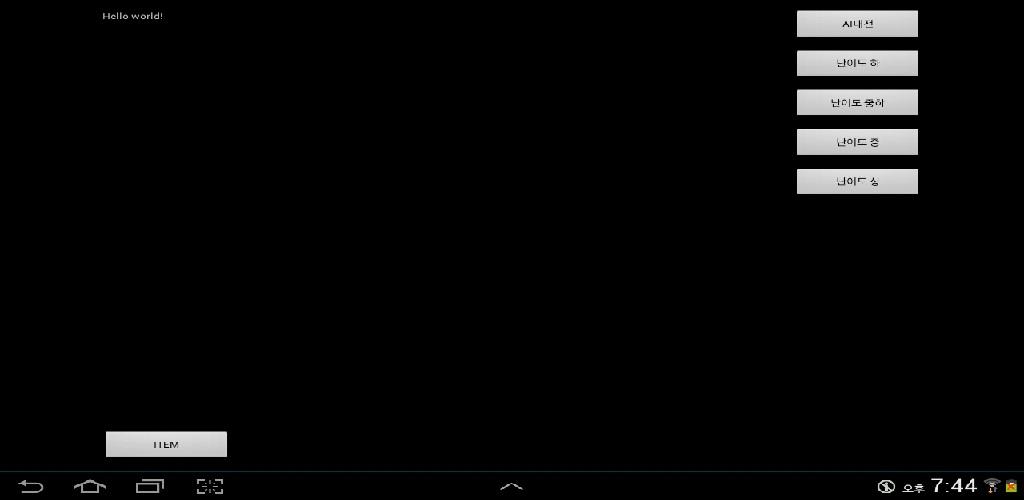Tap the AI대전 button

click(x=857, y=24)
